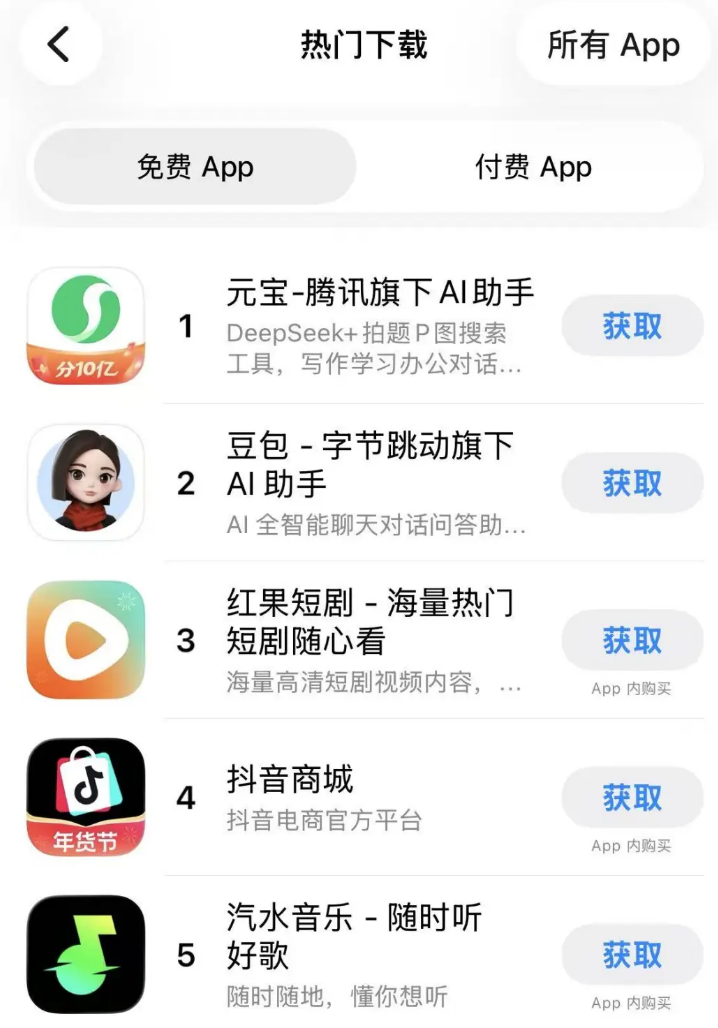Viewport: 718px width, 1028px height.
Task: Open the 豆包 - 字节跳动旗下 AI 助手 listing
Action: pyautogui.click(x=370, y=465)
